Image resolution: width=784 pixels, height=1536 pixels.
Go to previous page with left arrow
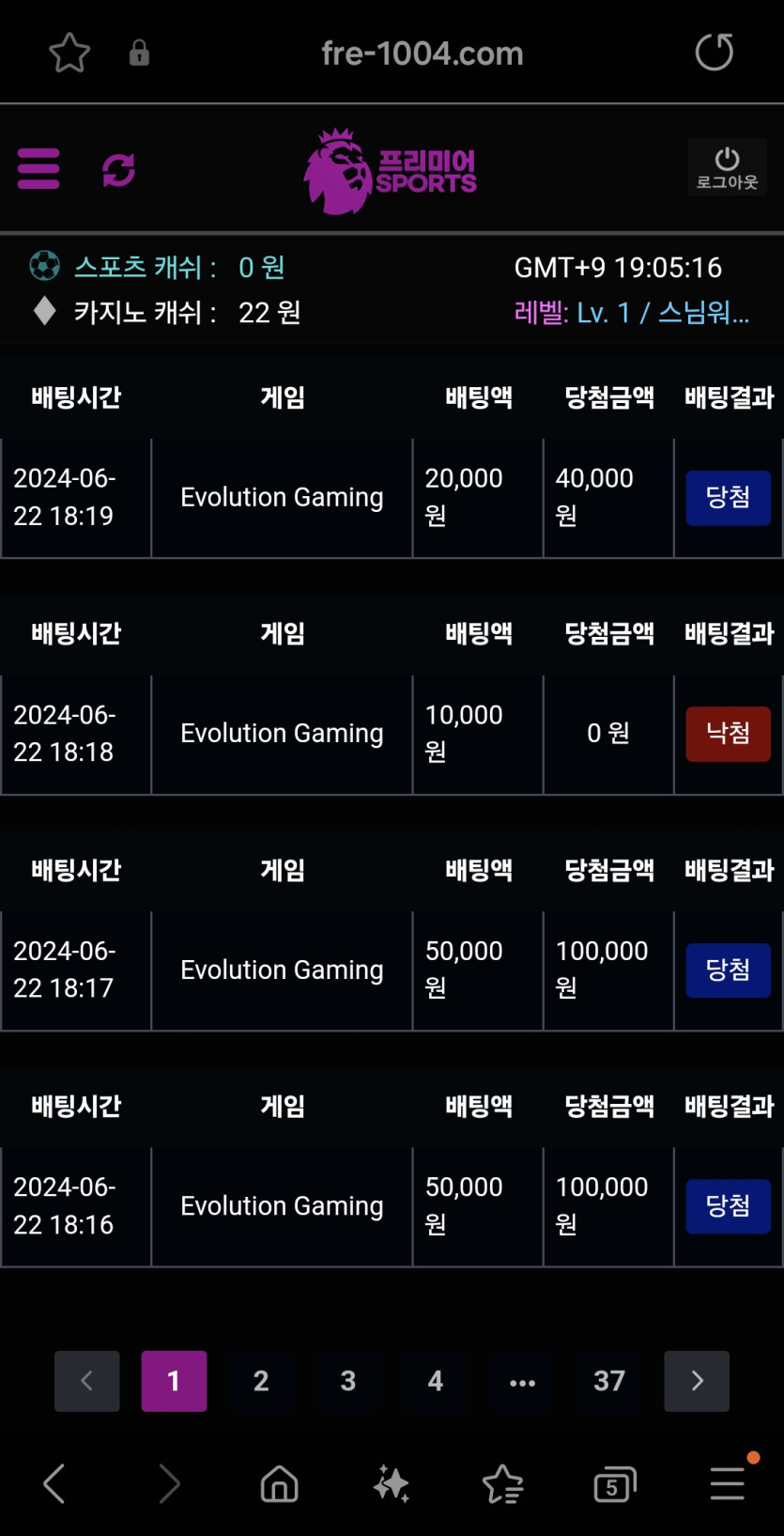pyautogui.click(x=87, y=1380)
